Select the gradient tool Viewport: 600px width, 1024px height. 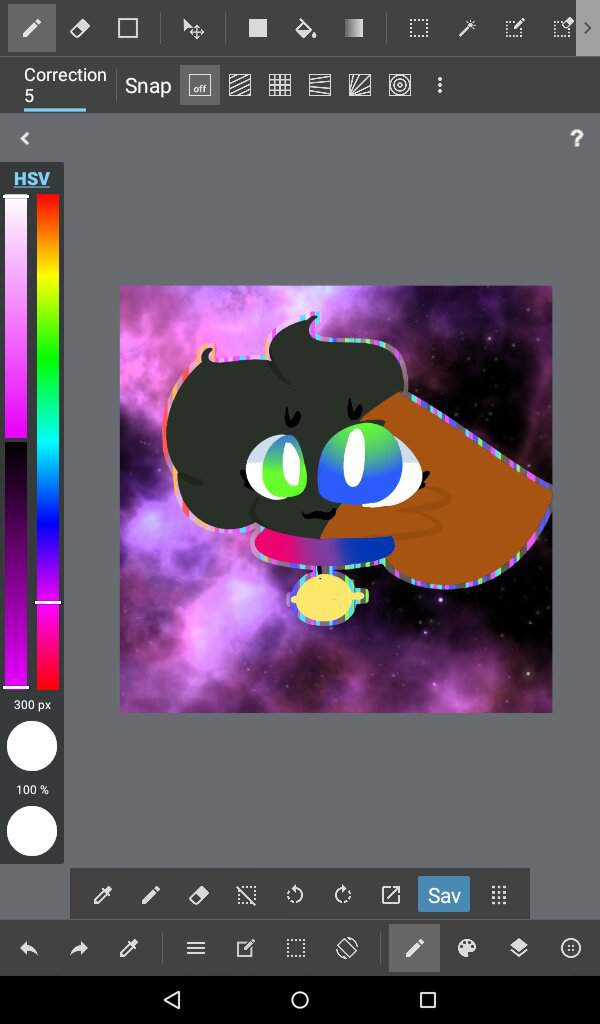[x=354, y=29]
